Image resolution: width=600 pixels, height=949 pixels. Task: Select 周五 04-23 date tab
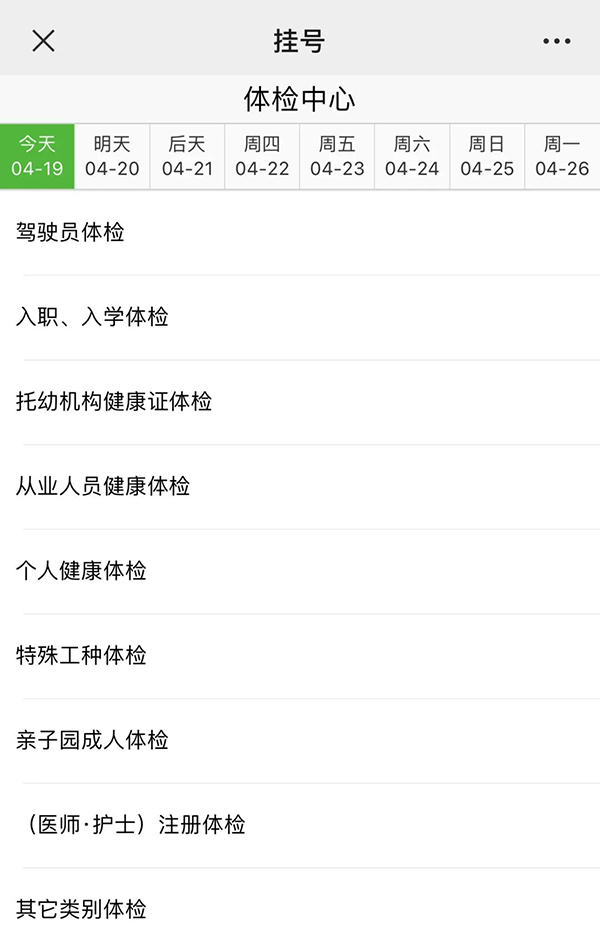pos(337,157)
